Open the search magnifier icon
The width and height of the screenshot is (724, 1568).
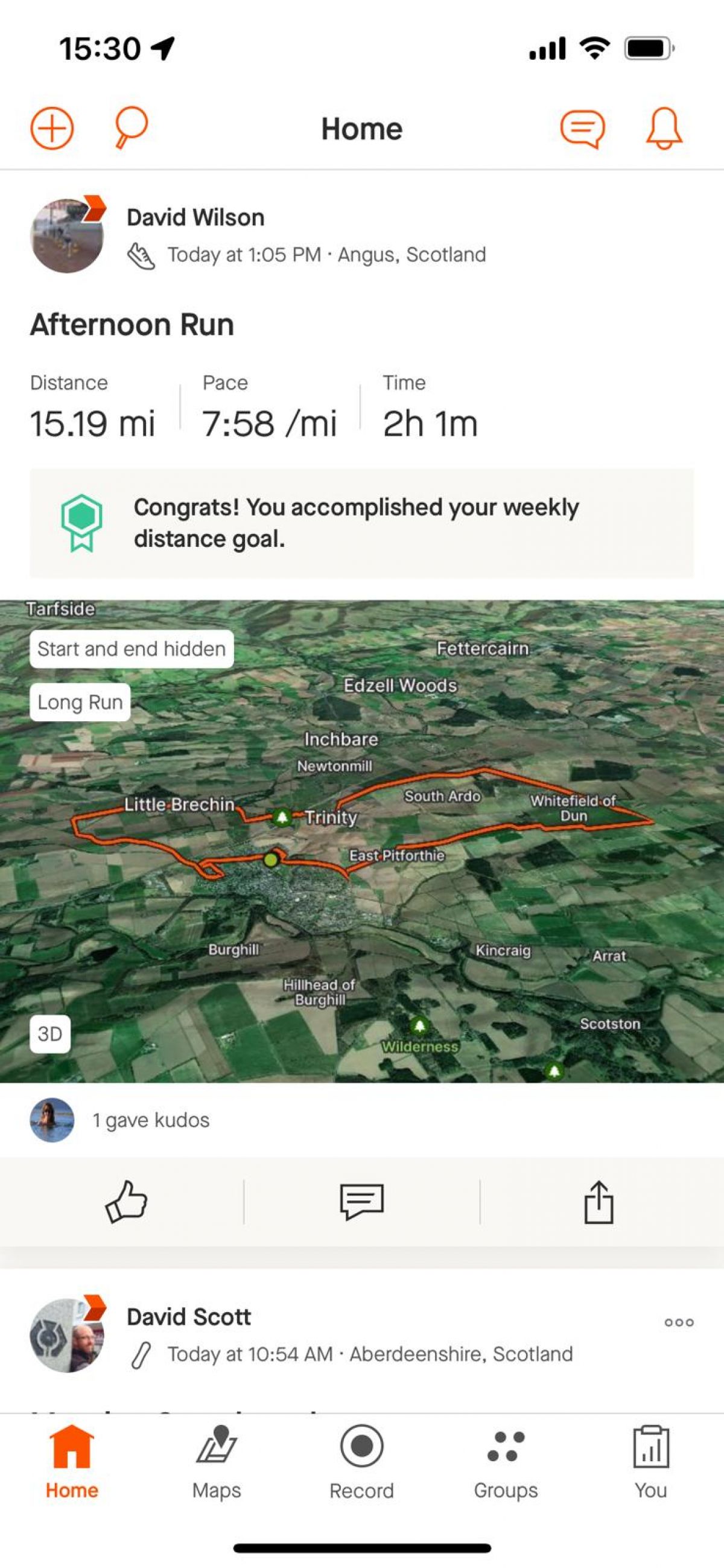pyautogui.click(x=130, y=127)
